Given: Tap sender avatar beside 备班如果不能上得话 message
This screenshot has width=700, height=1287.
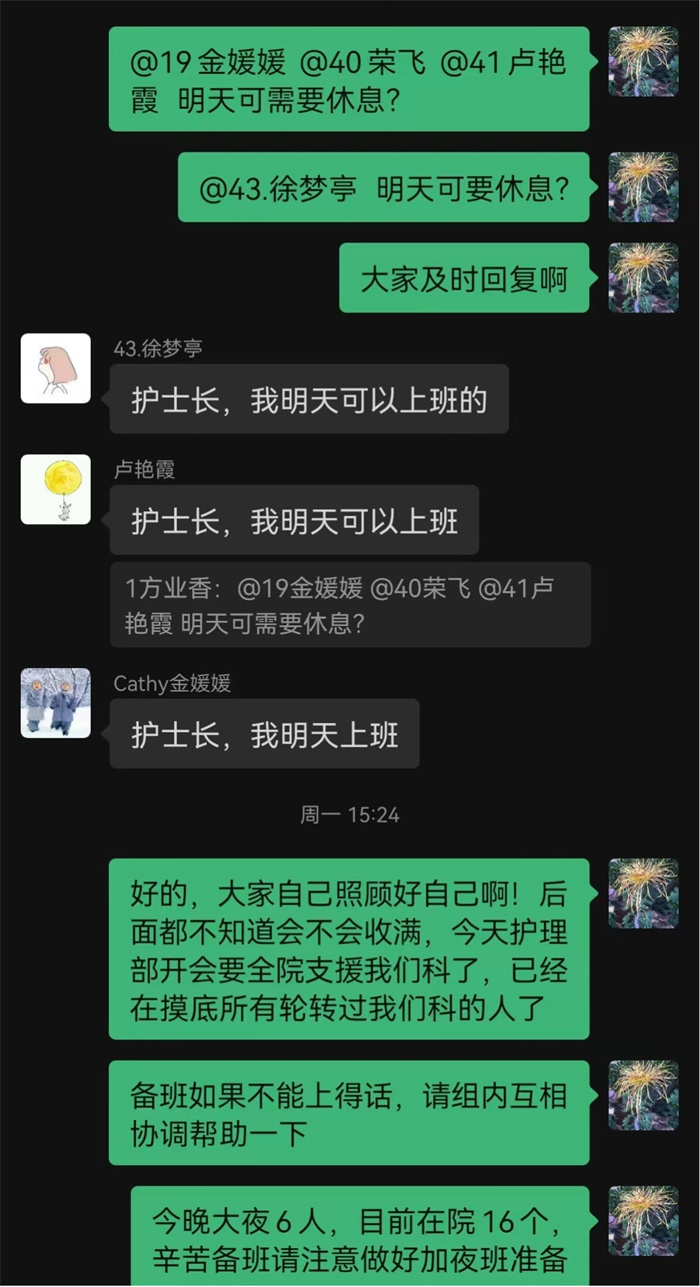Looking at the screenshot, I should (x=643, y=1096).
